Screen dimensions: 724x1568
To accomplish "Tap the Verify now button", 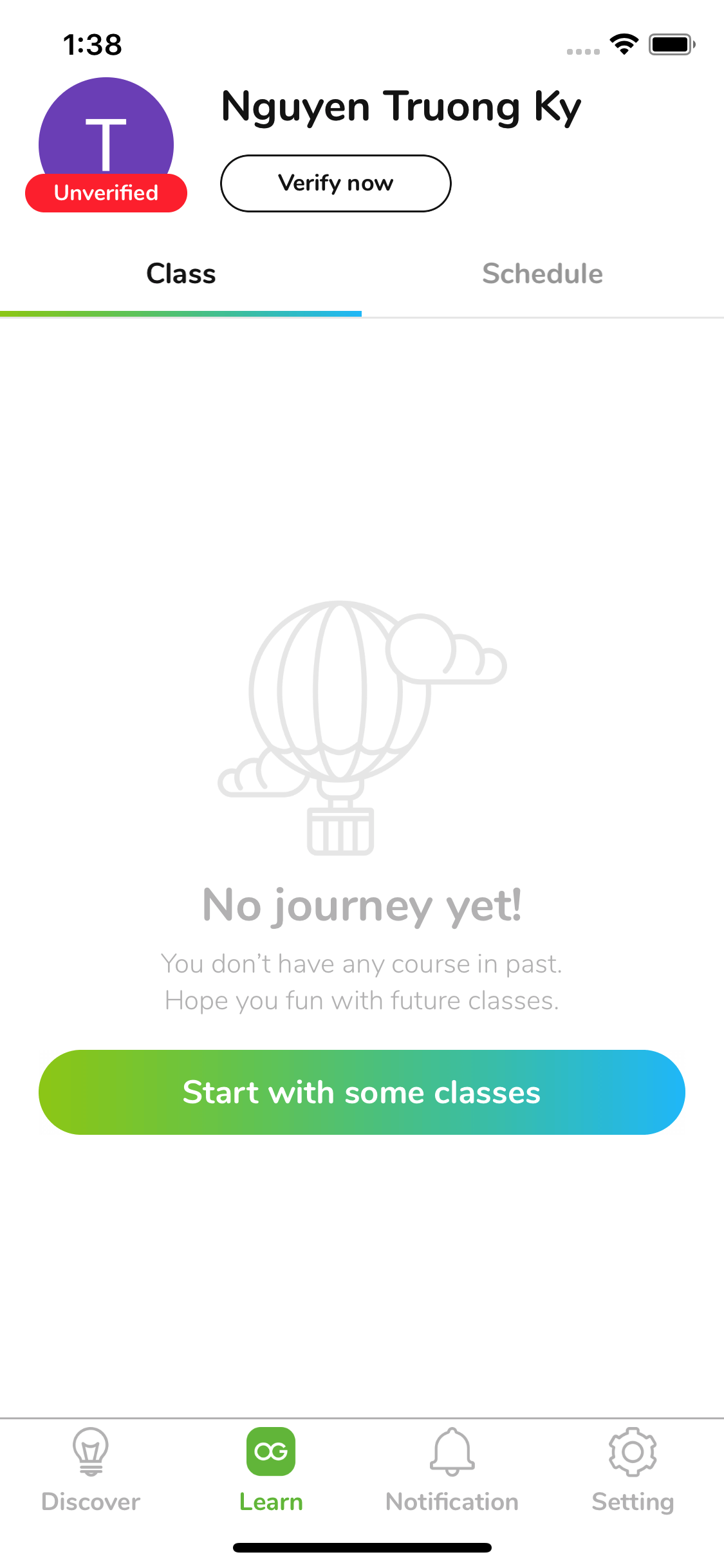I will pyautogui.click(x=335, y=183).
